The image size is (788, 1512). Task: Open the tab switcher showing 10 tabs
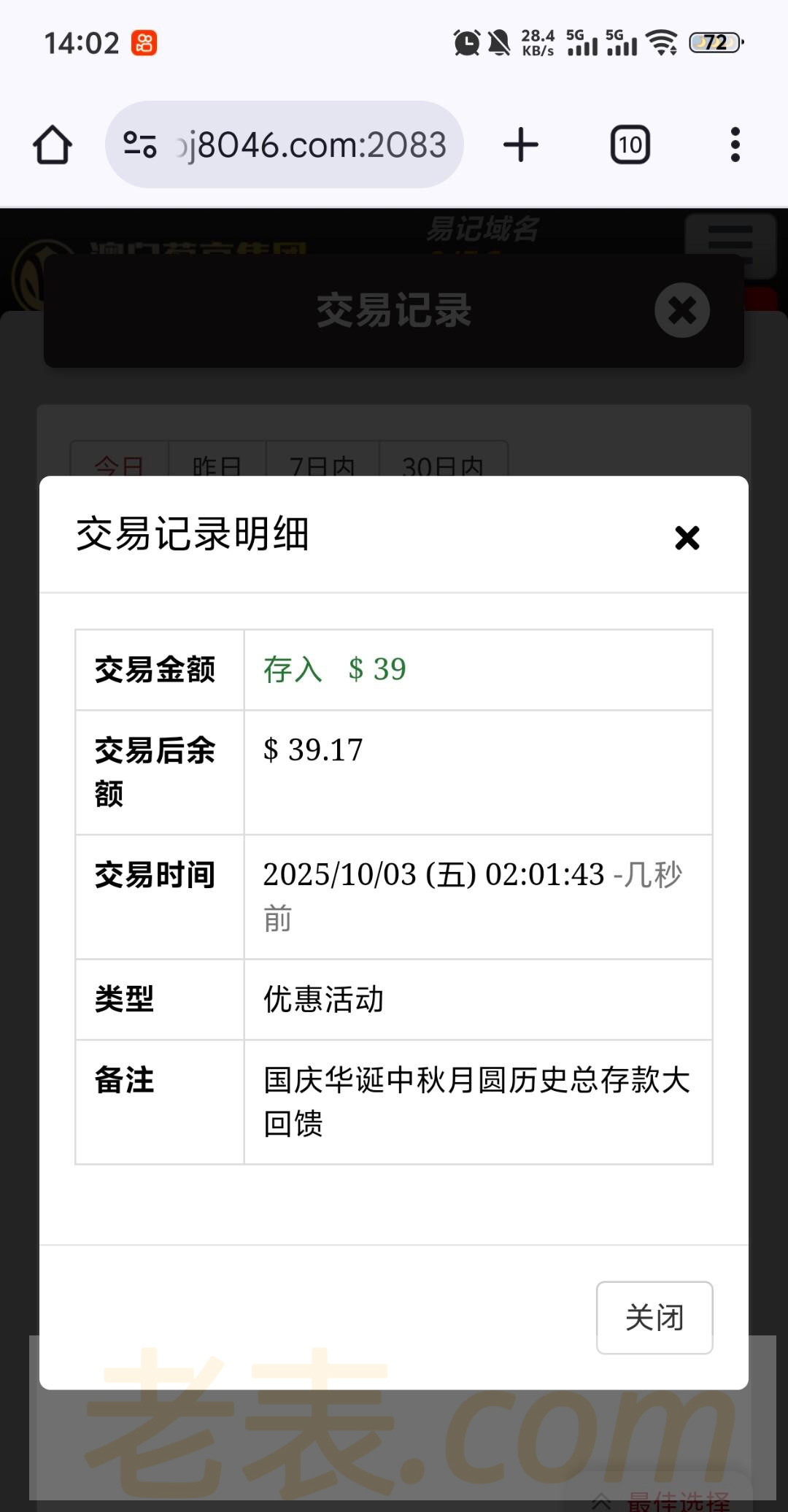point(630,144)
